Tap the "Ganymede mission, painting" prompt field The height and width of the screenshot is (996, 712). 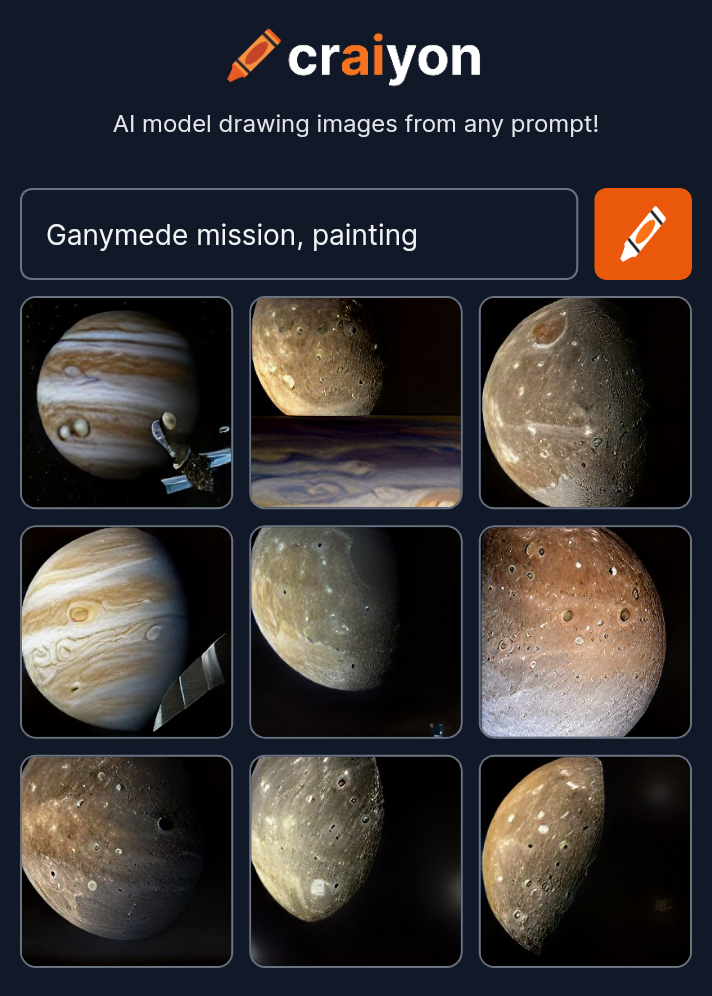298,234
